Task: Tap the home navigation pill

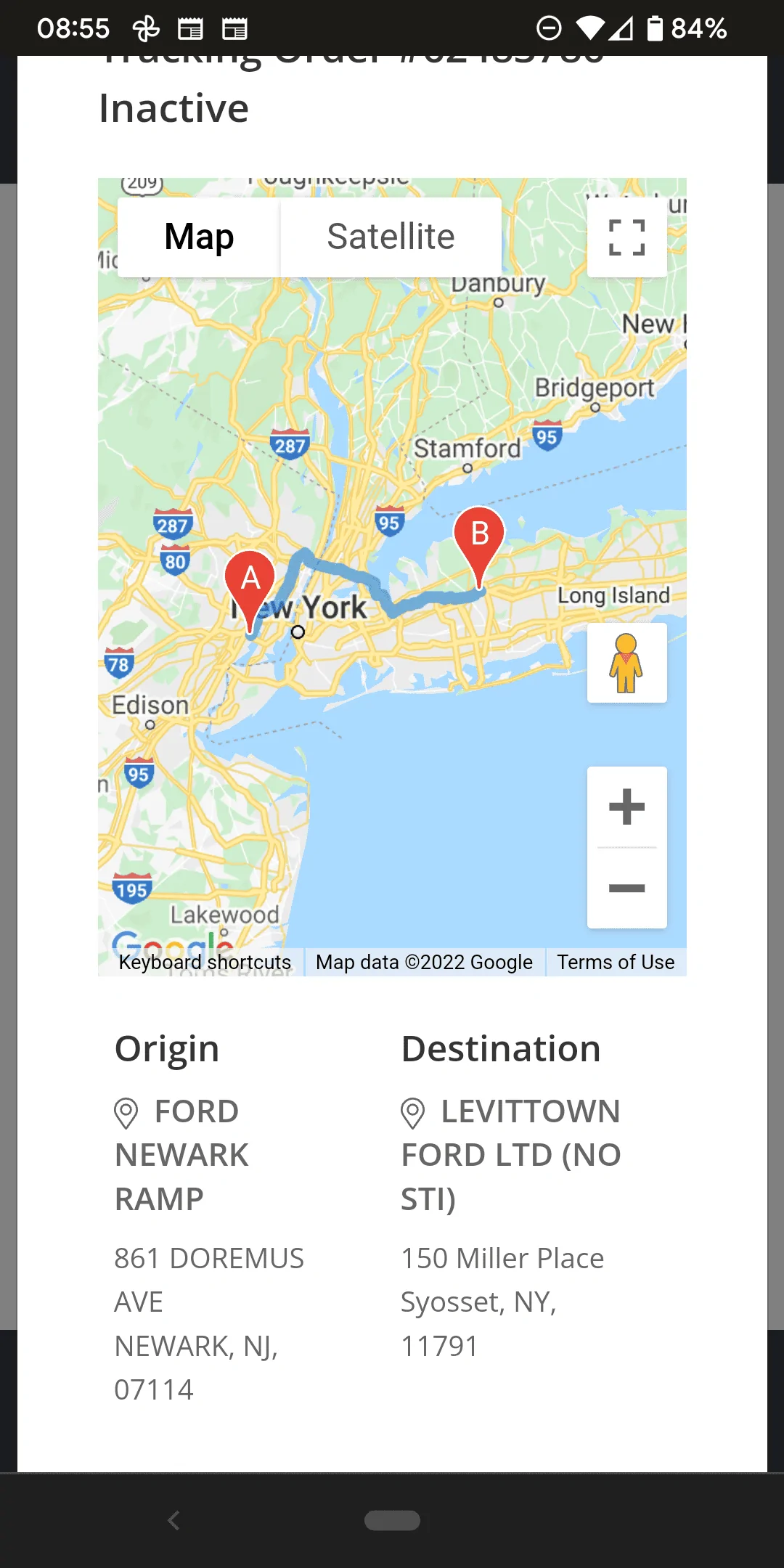Action: (392, 1520)
